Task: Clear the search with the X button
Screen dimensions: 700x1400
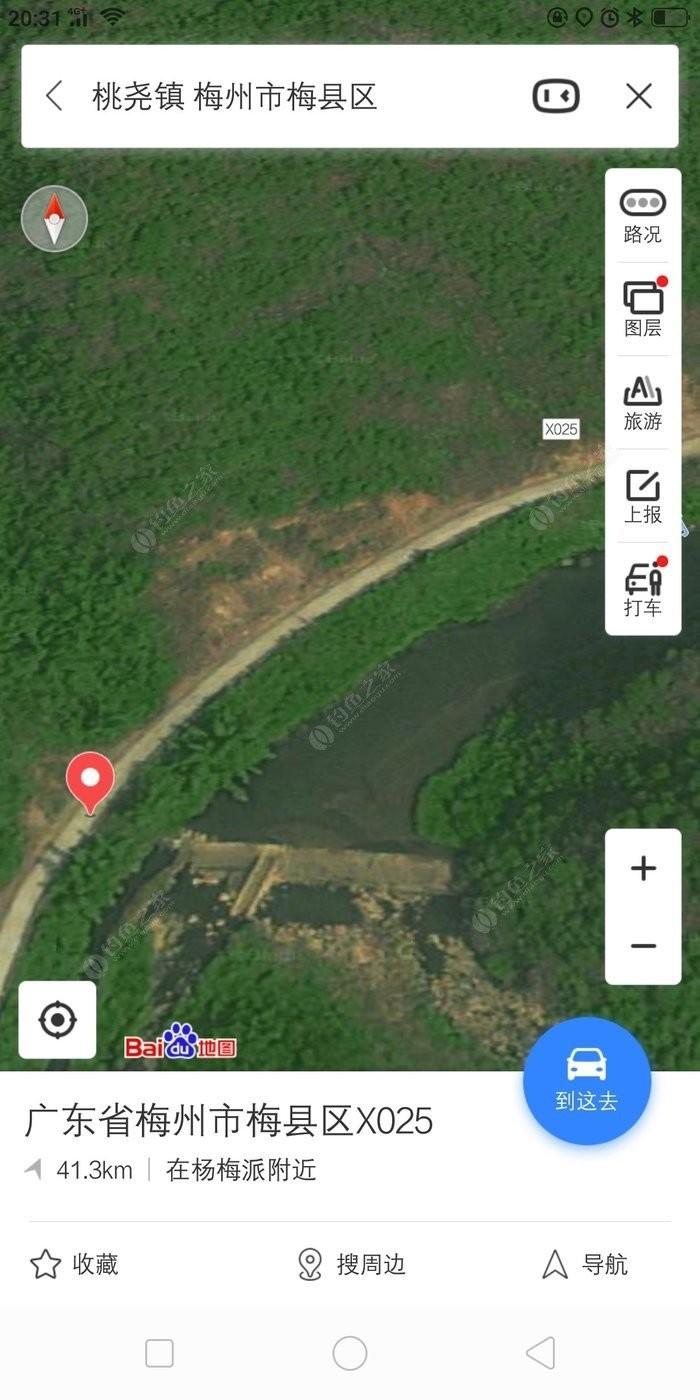Action: tap(639, 96)
